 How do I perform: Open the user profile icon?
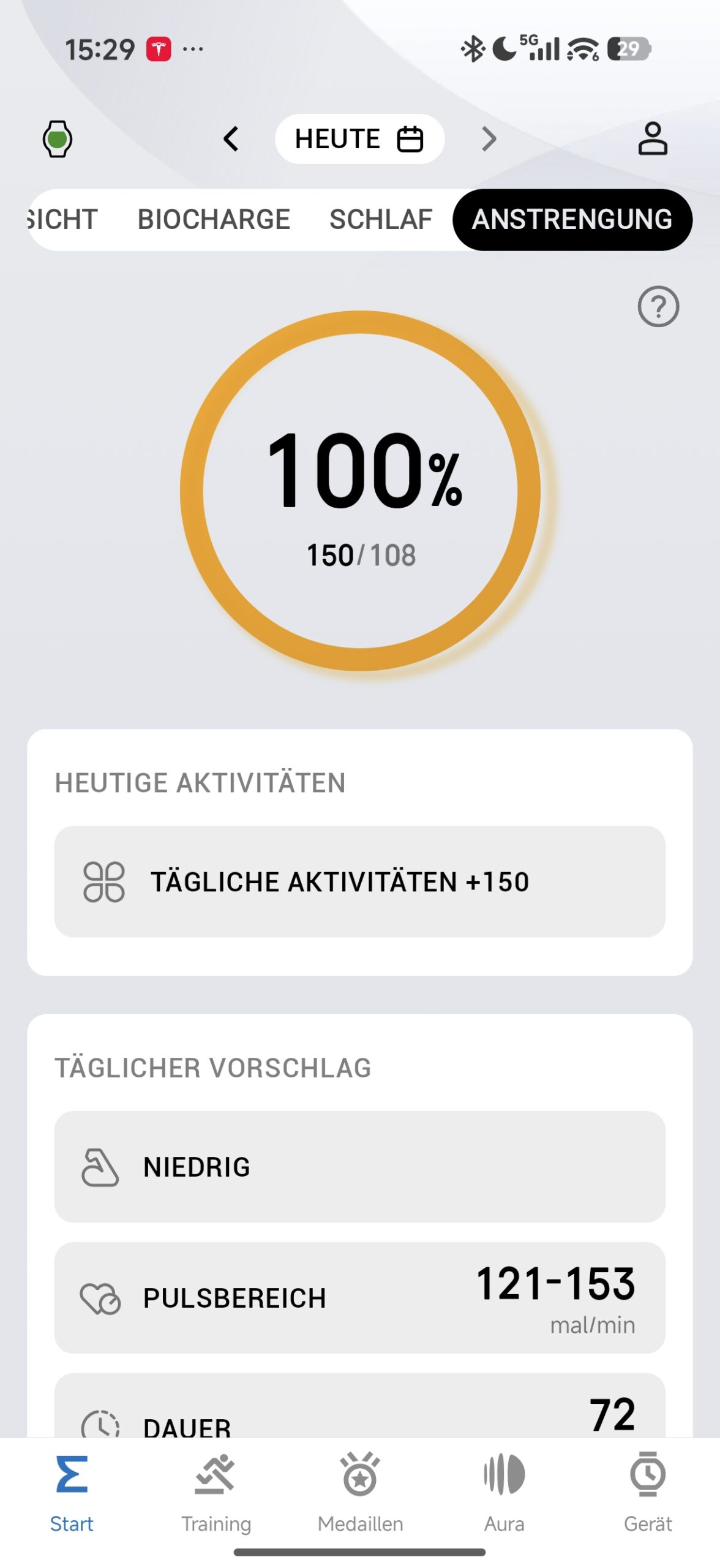coord(653,138)
